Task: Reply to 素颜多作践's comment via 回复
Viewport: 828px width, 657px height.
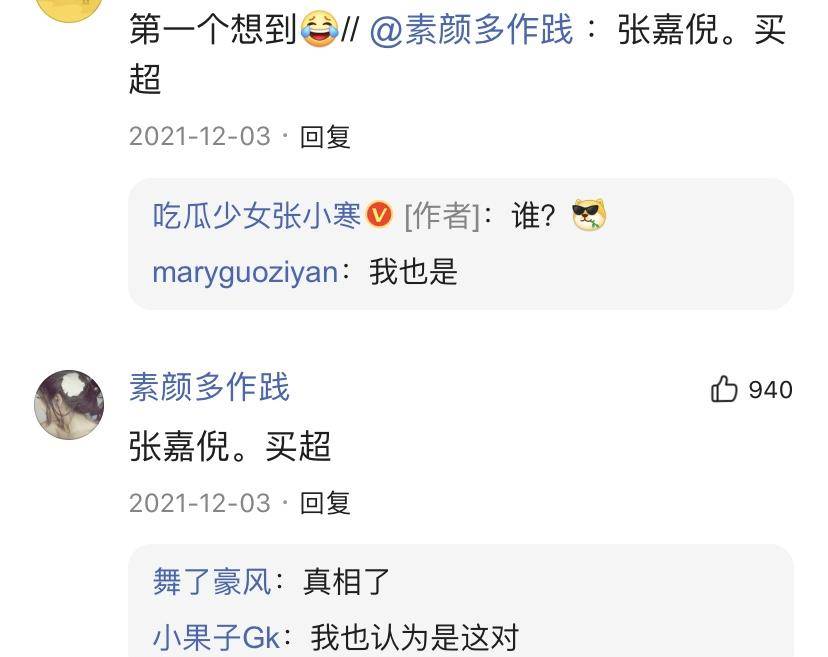Action: point(325,502)
